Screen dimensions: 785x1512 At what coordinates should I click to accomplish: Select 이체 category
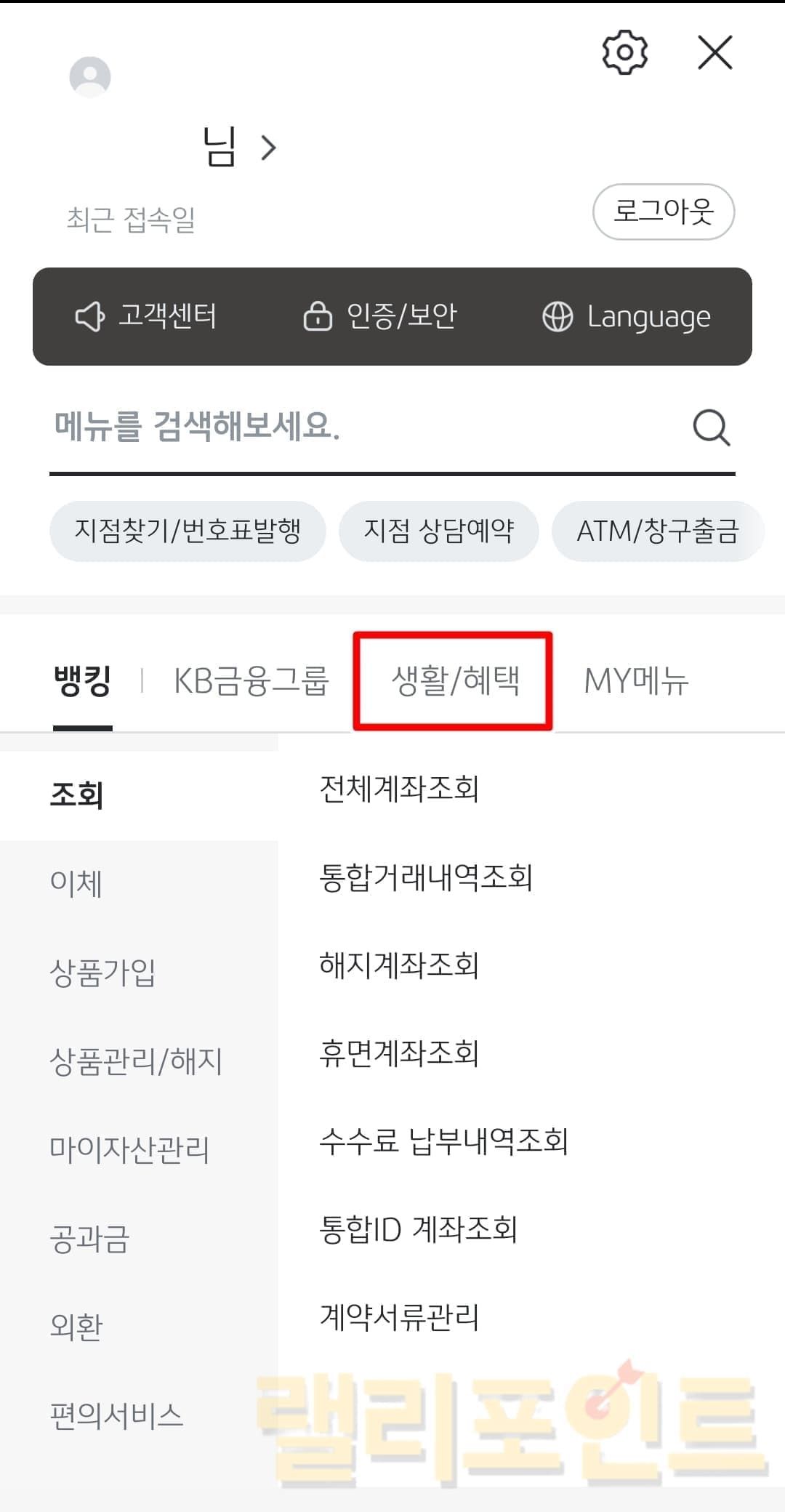tap(76, 884)
